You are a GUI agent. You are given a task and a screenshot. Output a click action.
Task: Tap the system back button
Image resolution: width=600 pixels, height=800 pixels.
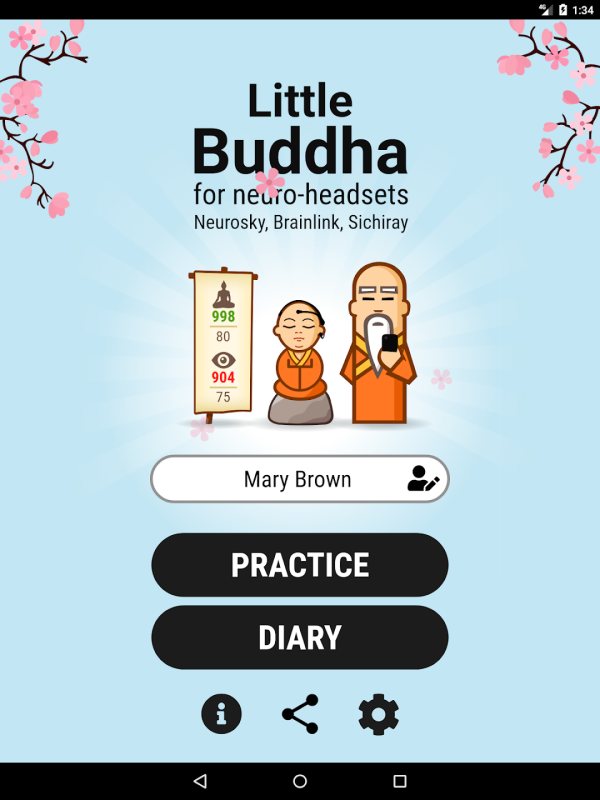click(x=200, y=781)
